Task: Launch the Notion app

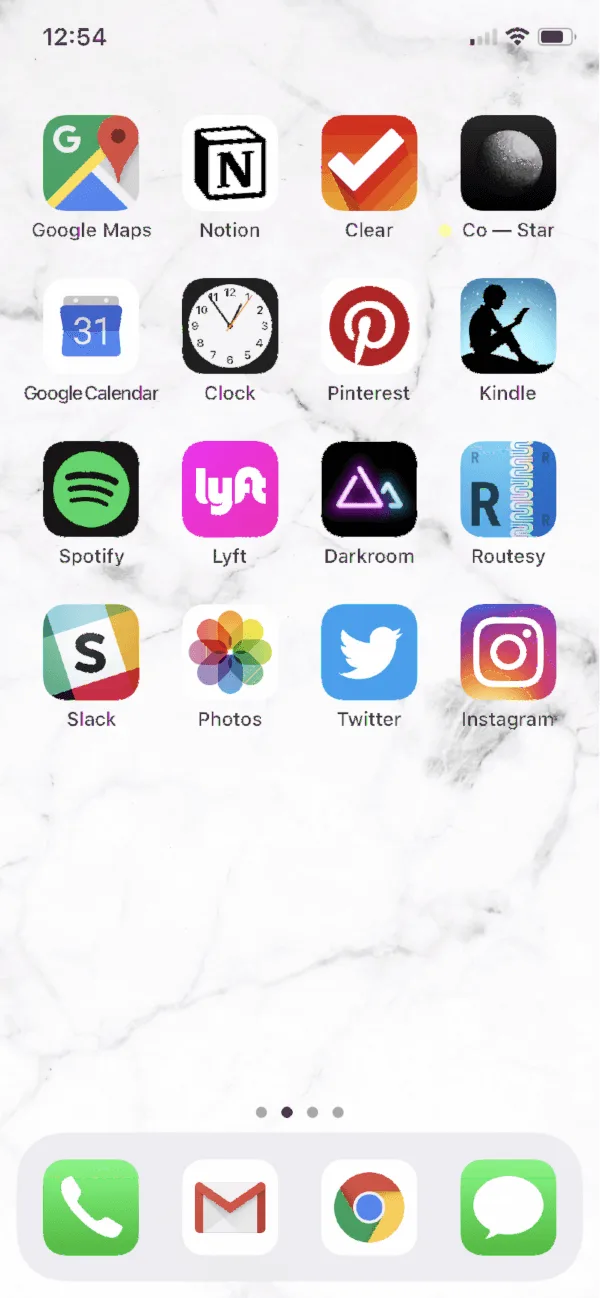Action: click(x=230, y=163)
